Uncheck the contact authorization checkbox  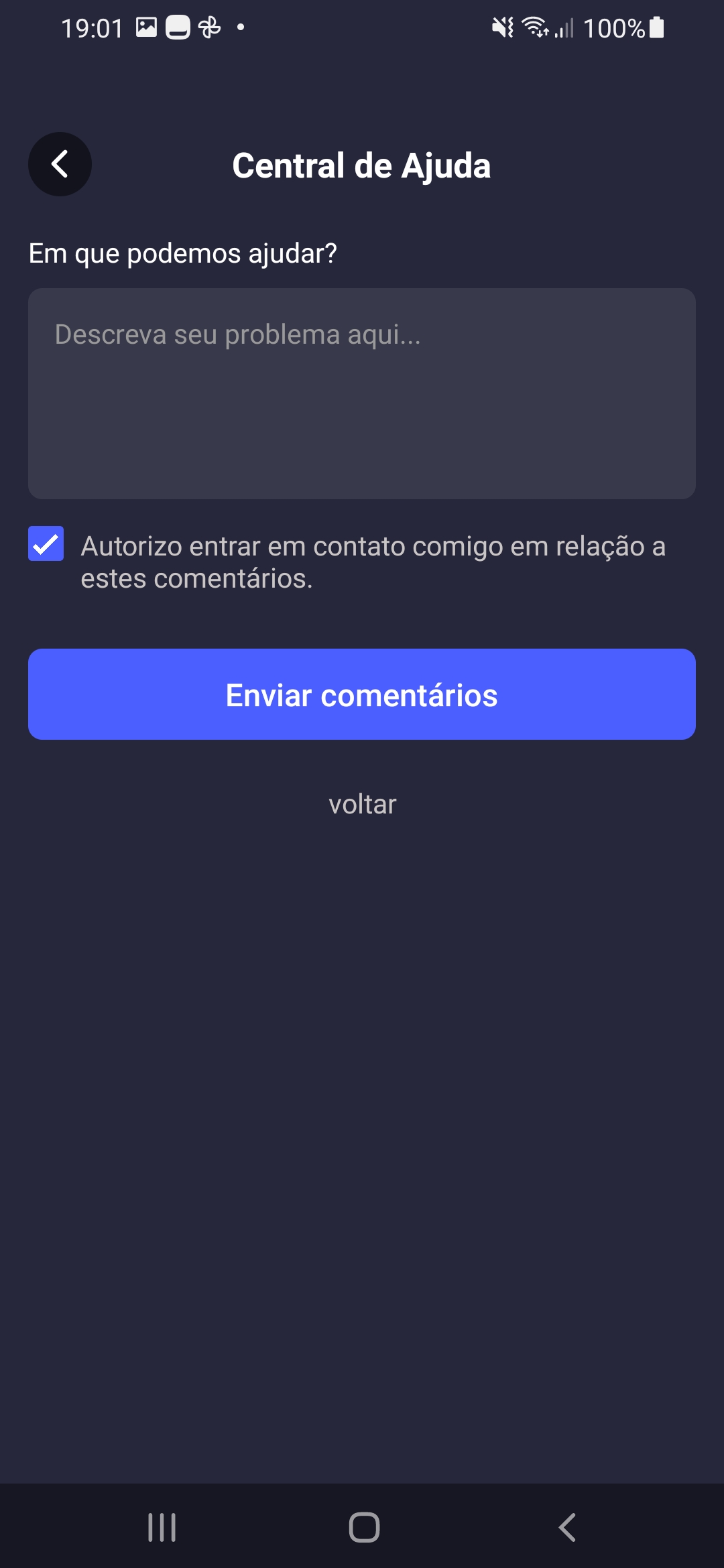46,543
